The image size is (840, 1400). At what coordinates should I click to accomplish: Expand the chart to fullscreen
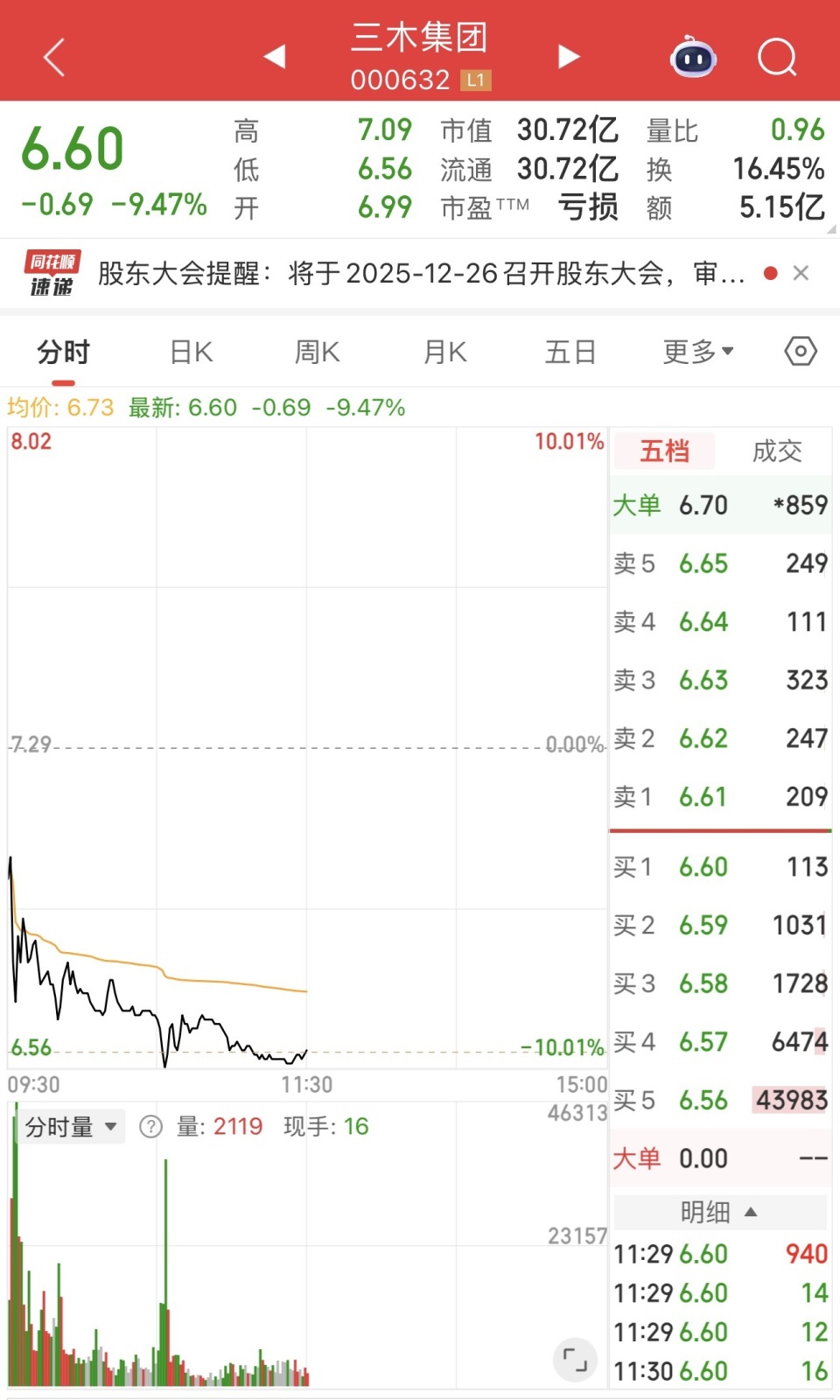(x=575, y=1360)
